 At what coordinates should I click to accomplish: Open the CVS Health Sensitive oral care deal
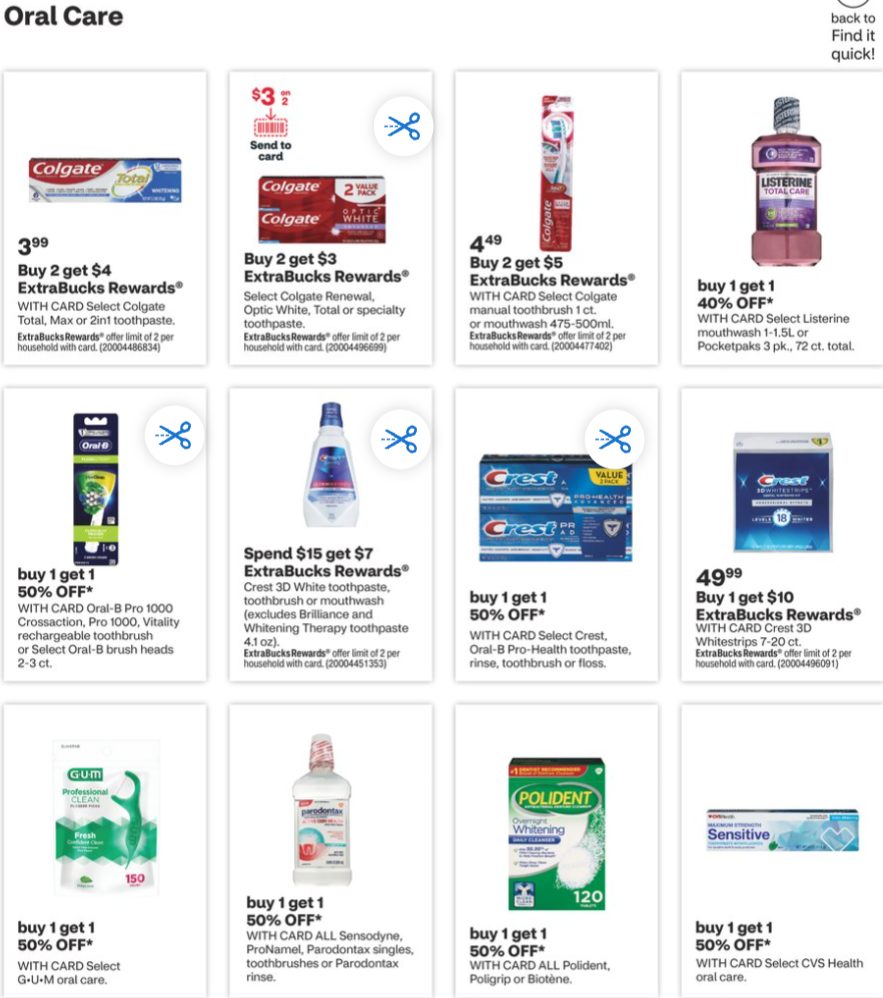coord(782,850)
